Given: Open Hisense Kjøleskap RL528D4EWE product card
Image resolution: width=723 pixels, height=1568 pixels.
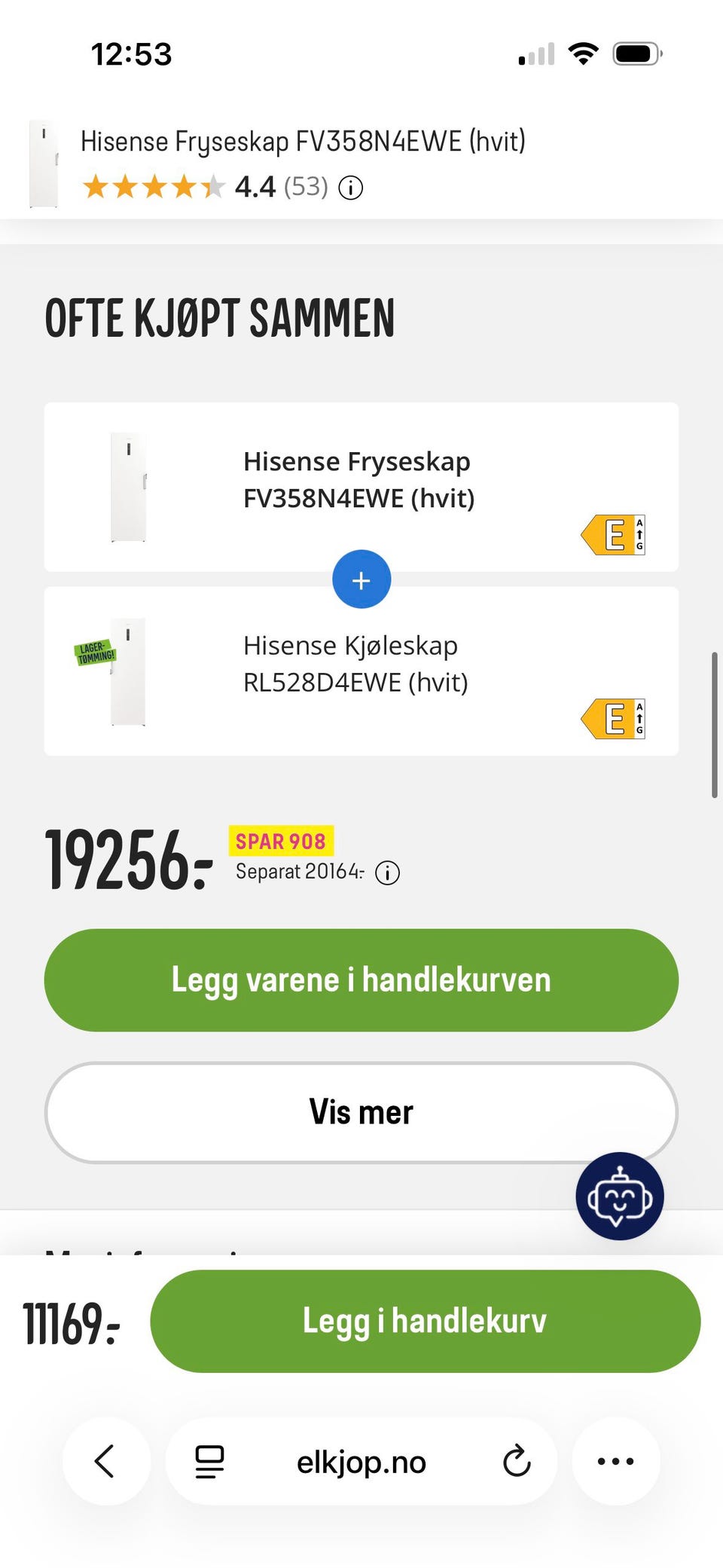Looking at the screenshot, I should [361, 671].
